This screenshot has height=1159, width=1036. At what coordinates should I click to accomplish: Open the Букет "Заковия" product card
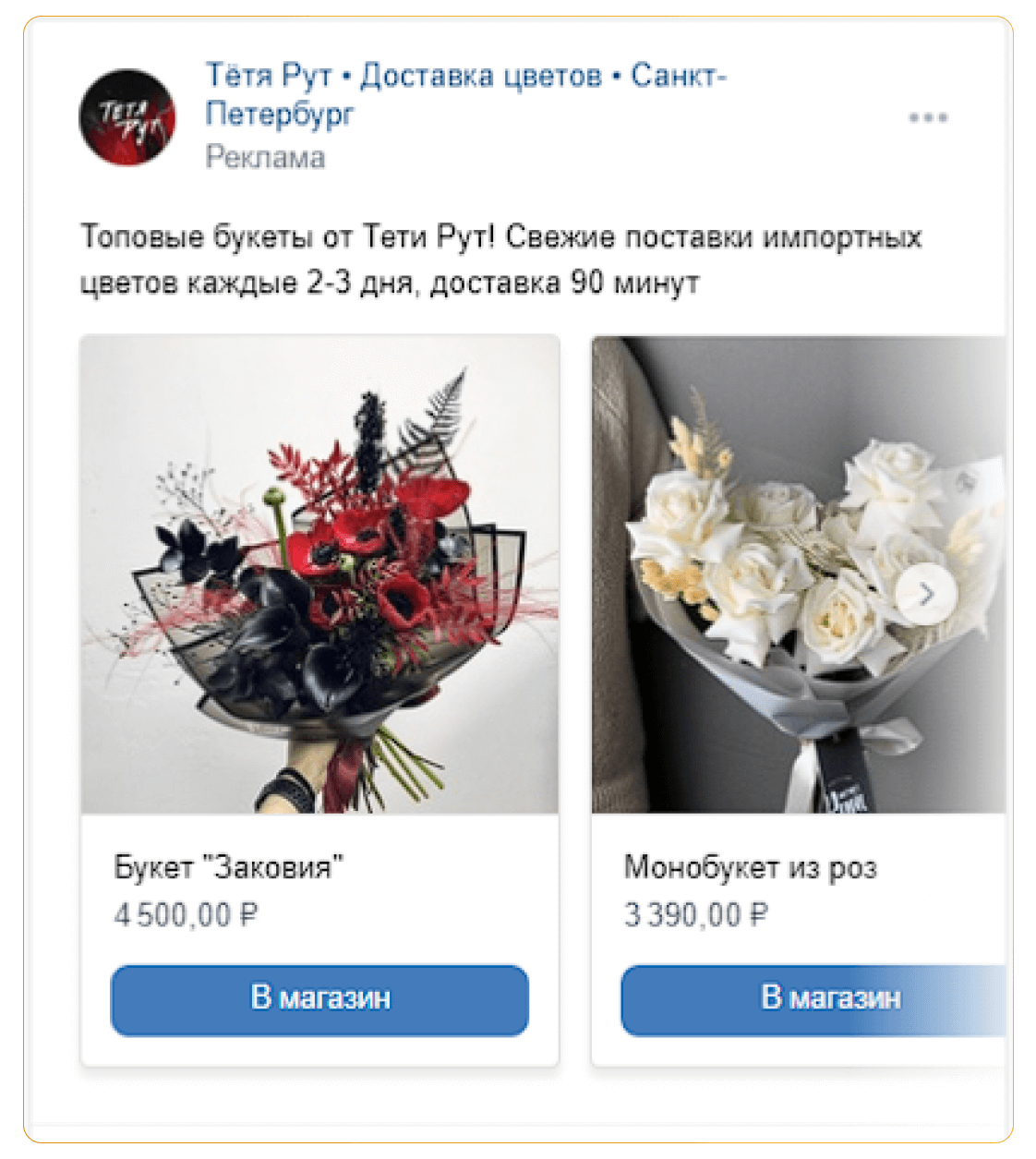(x=319, y=574)
